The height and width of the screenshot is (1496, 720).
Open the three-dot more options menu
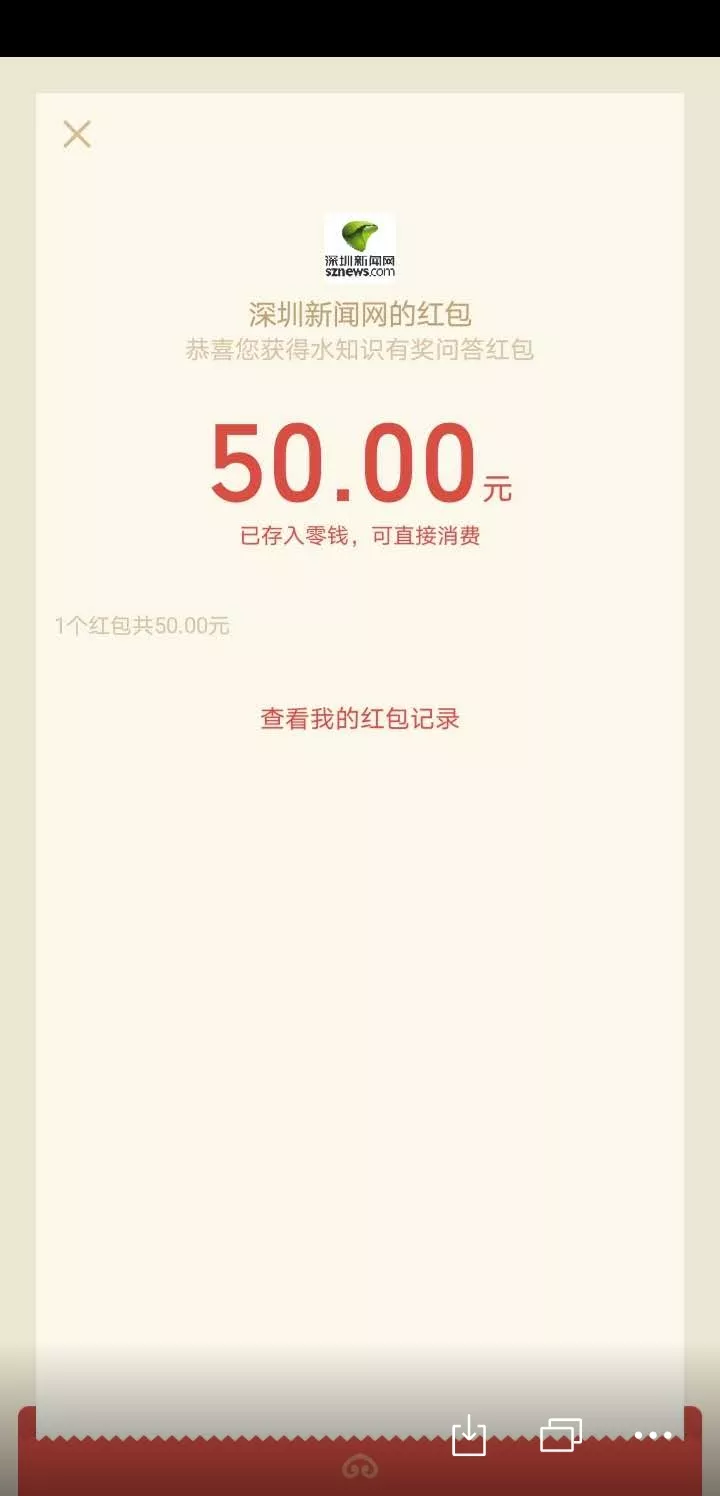(x=653, y=1436)
